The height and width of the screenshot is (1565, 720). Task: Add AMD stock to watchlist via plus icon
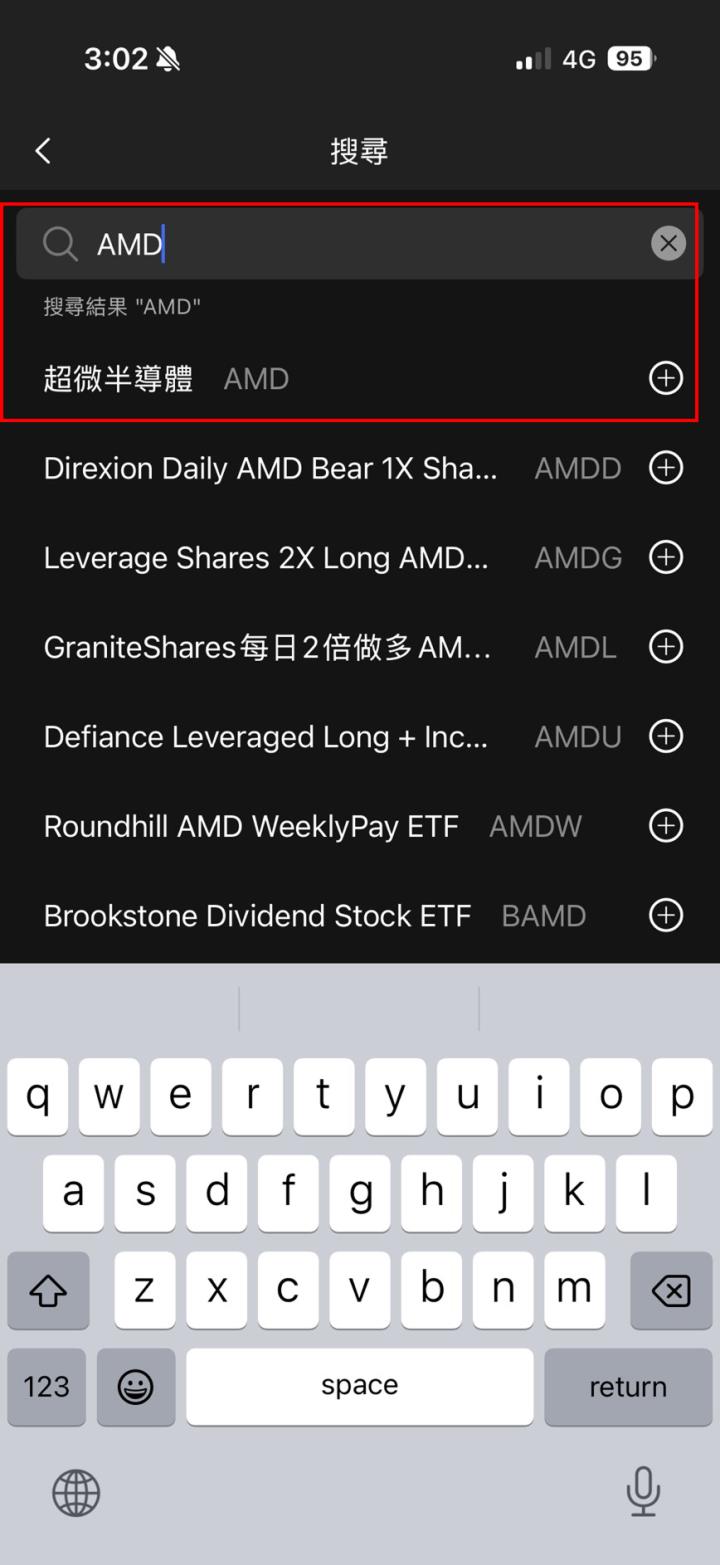(x=665, y=378)
